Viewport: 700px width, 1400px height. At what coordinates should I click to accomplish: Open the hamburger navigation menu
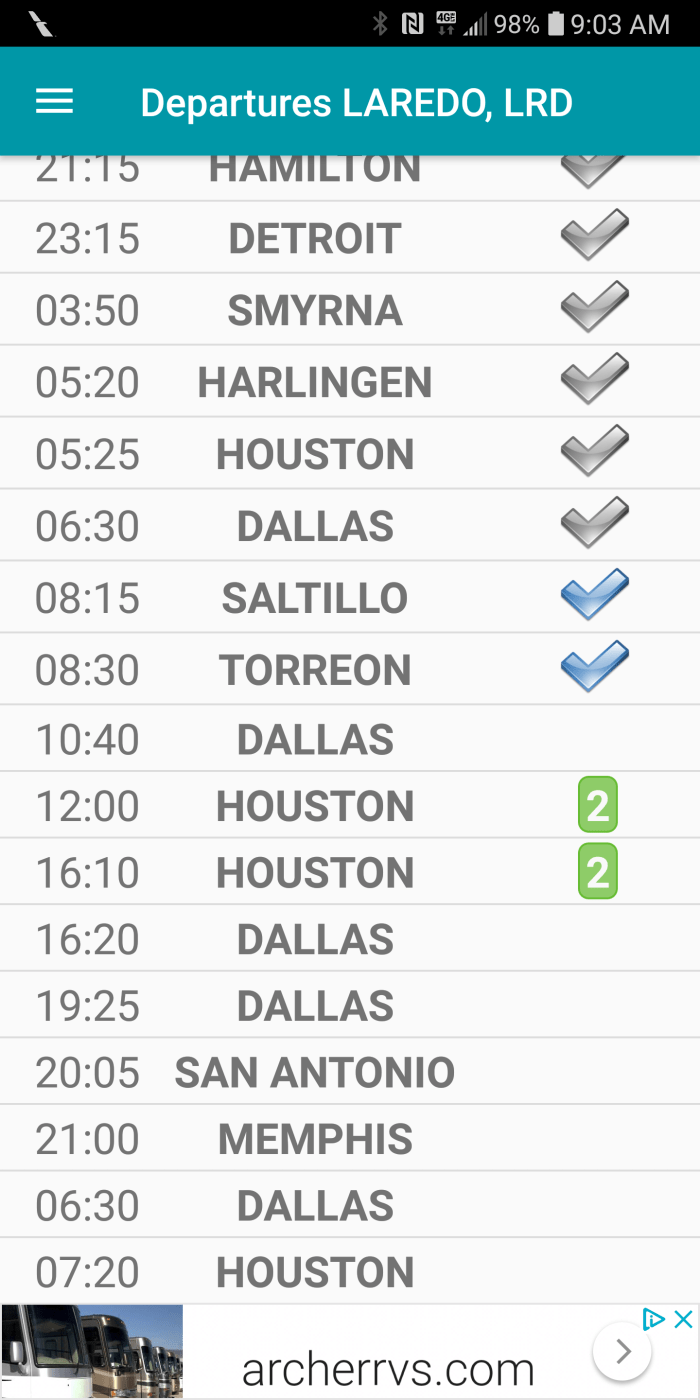click(x=54, y=101)
